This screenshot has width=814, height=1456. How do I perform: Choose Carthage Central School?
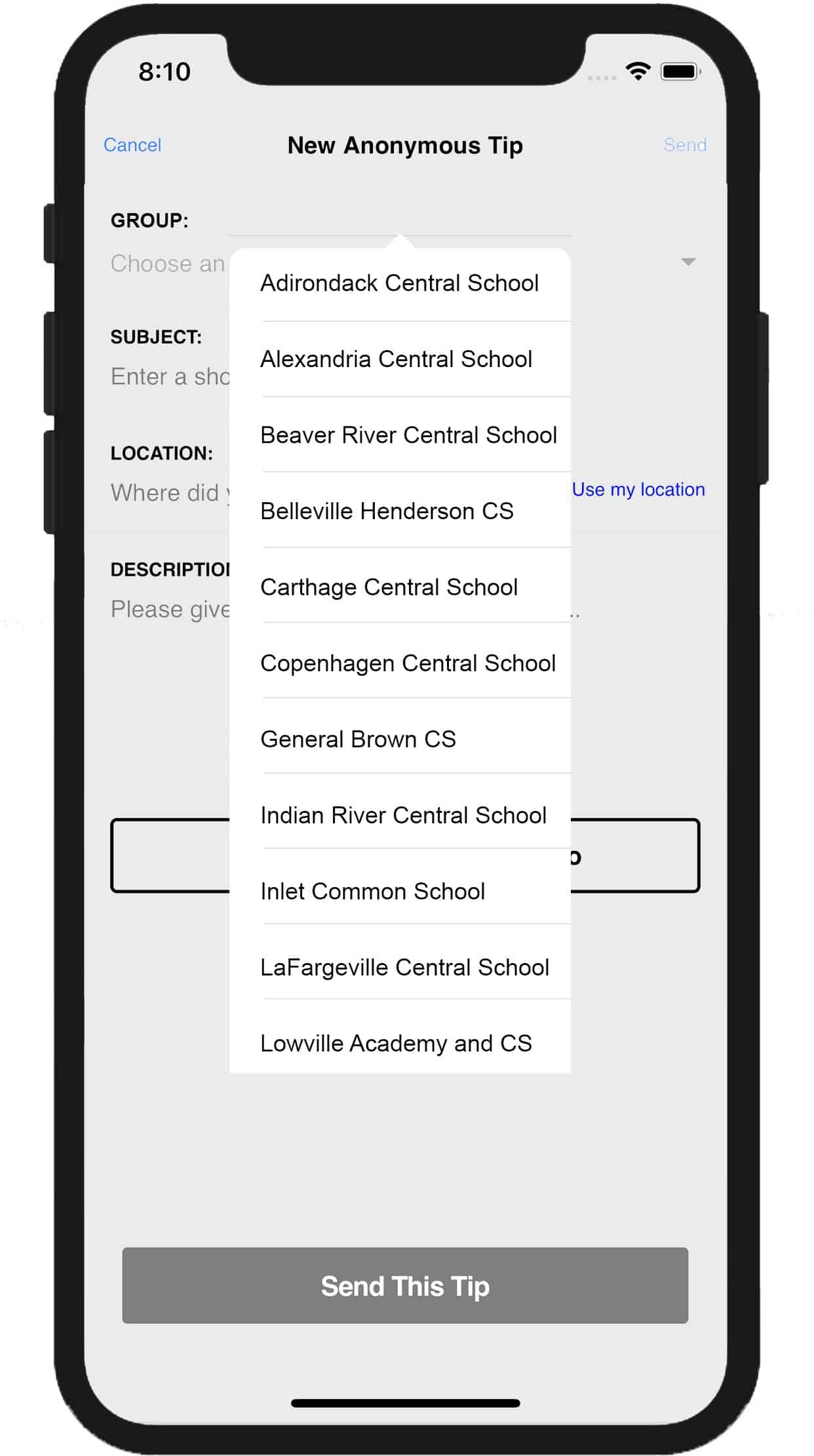[x=400, y=587]
